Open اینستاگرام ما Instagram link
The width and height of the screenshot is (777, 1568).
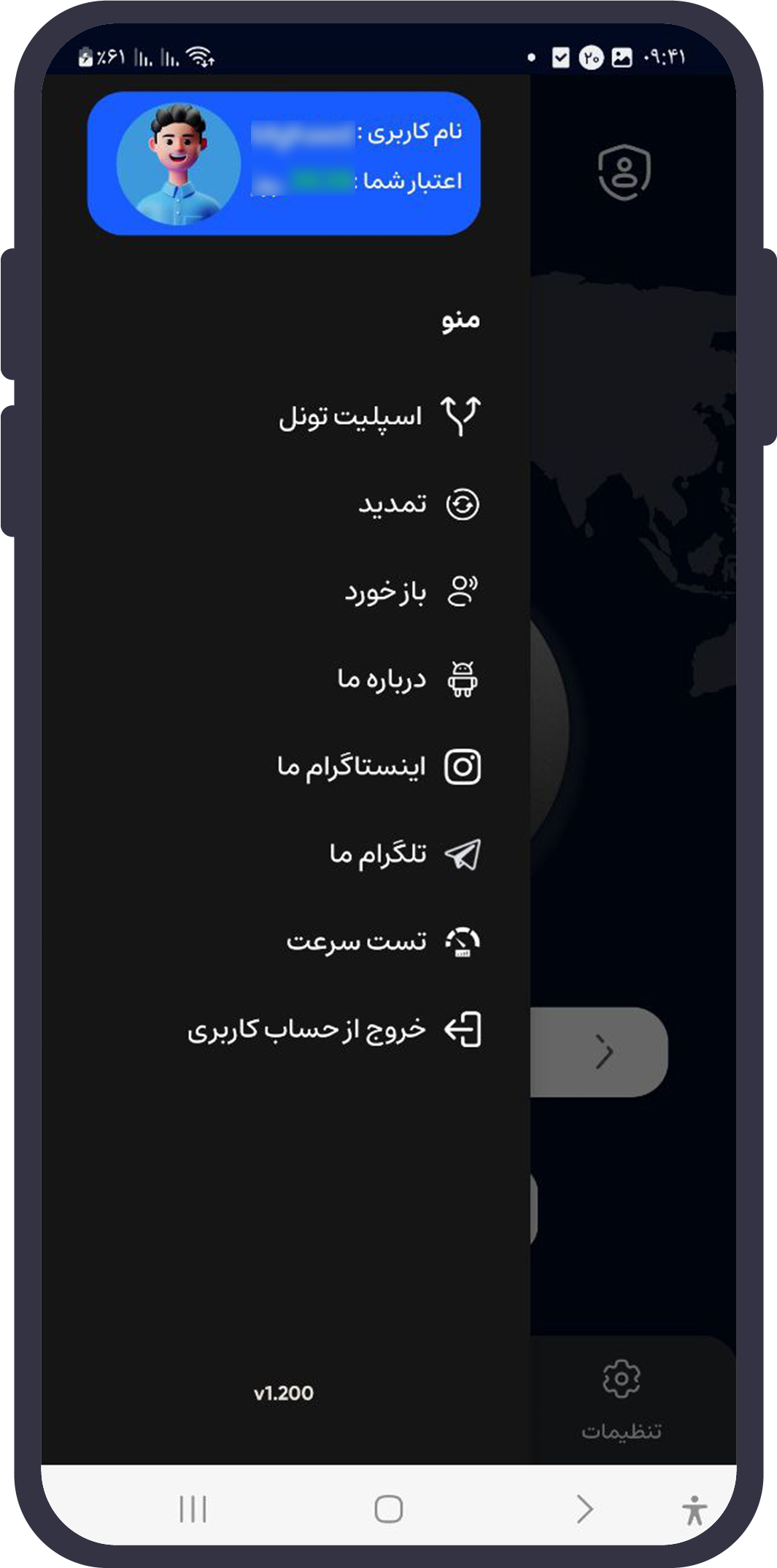[378, 767]
